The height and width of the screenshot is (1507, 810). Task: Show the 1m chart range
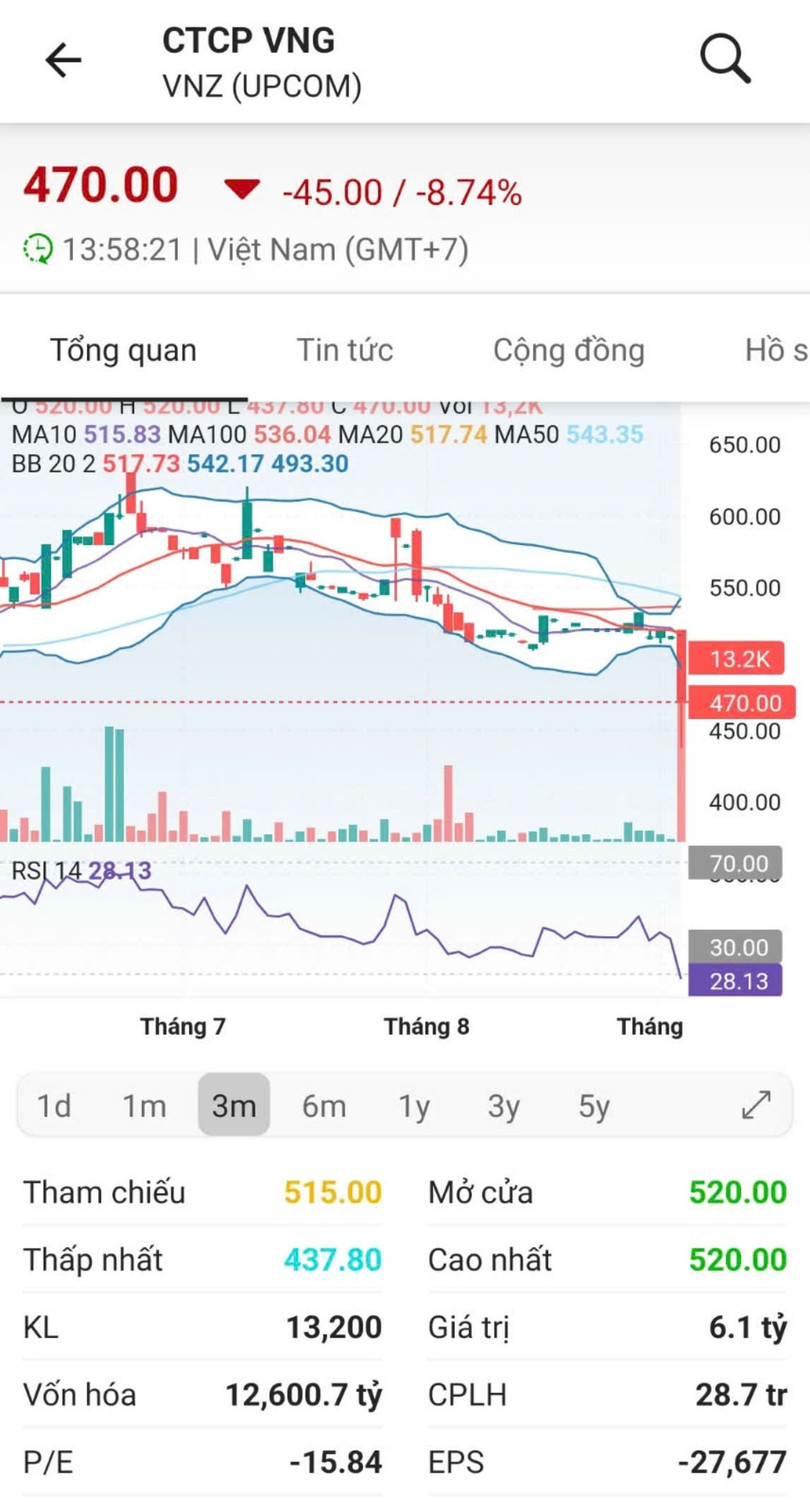pos(144,1106)
